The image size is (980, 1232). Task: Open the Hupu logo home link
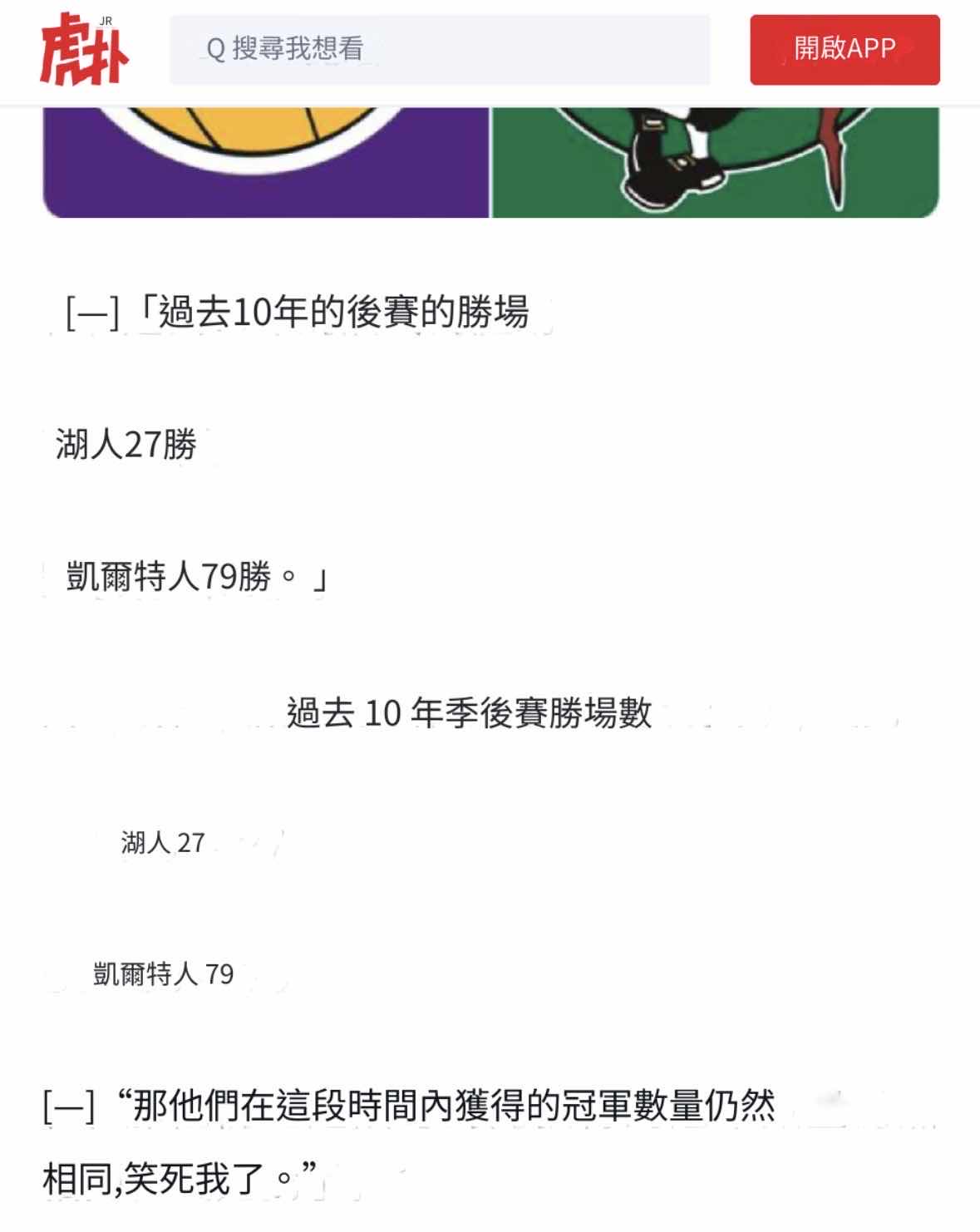(x=84, y=50)
